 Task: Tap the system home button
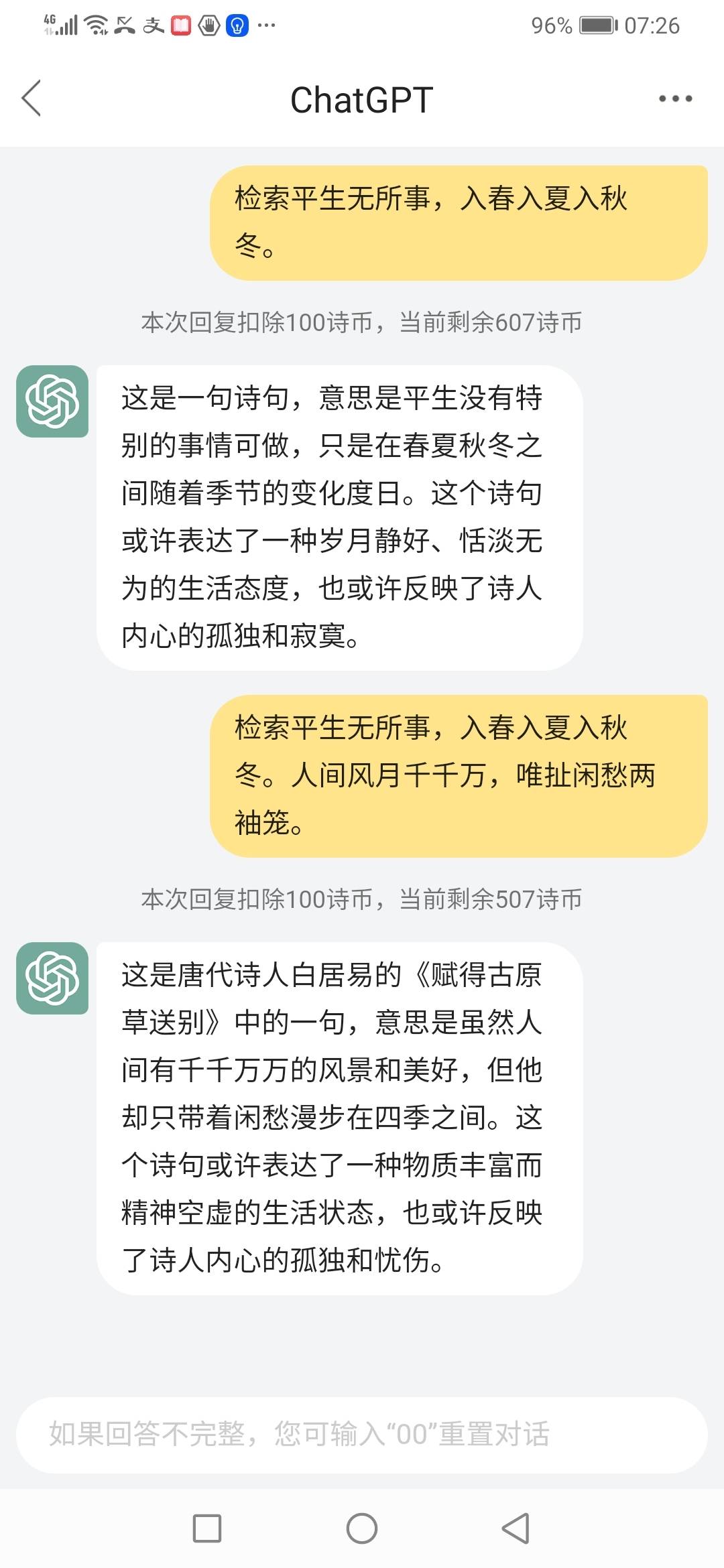point(362,1528)
